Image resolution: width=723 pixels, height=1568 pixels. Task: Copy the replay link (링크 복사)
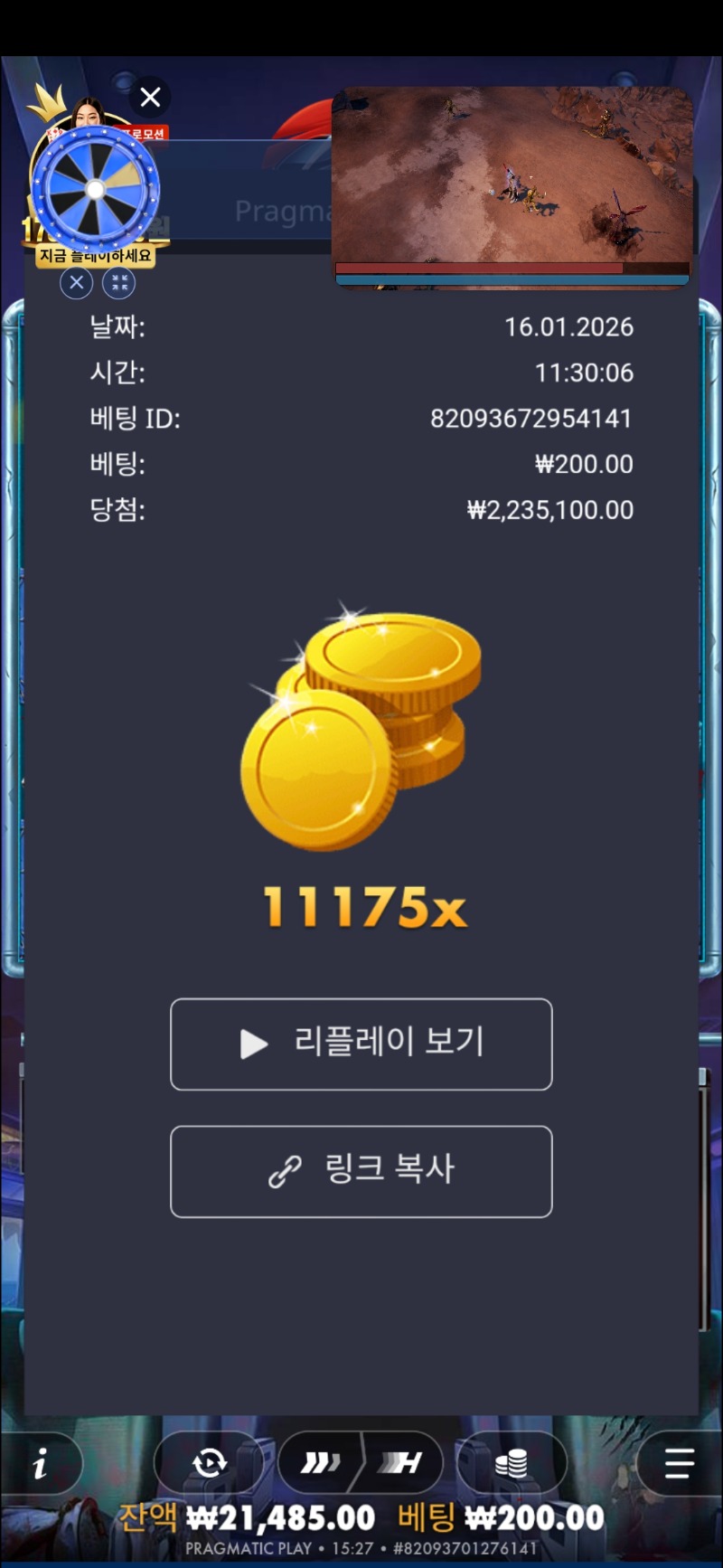click(x=361, y=1171)
